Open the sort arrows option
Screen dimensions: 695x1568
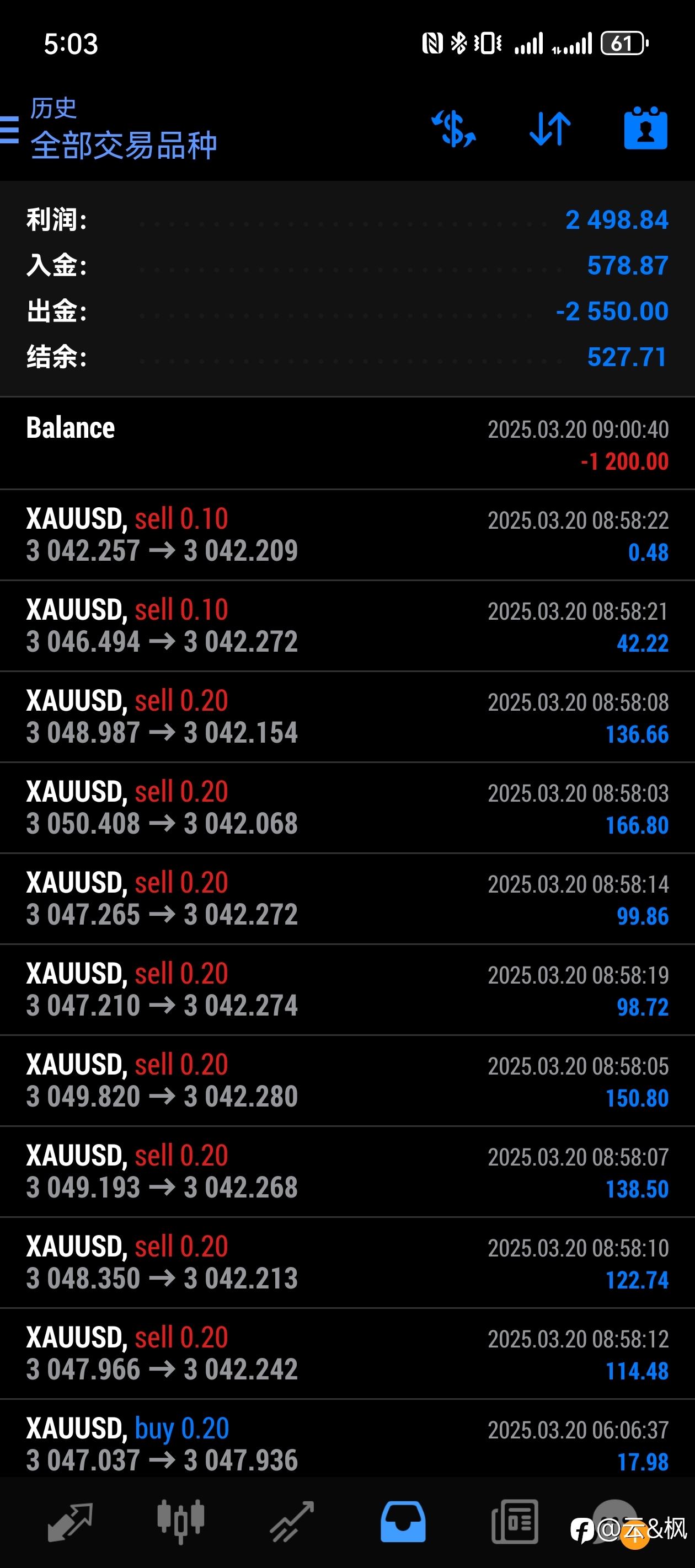pyautogui.click(x=549, y=128)
